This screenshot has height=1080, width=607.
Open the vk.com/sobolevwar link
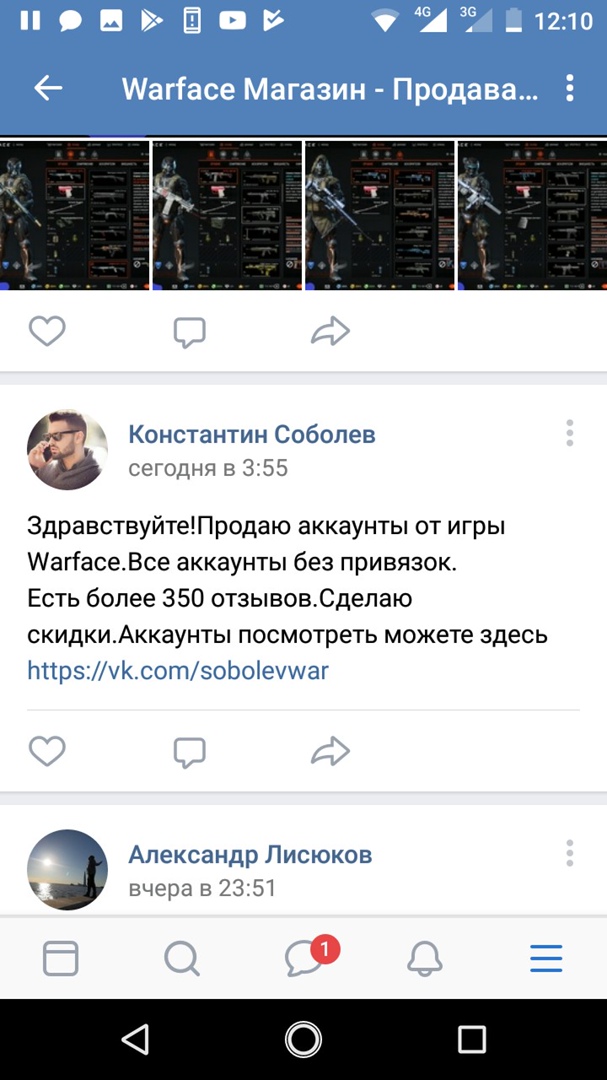pyautogui.click(x=178, y=670)
